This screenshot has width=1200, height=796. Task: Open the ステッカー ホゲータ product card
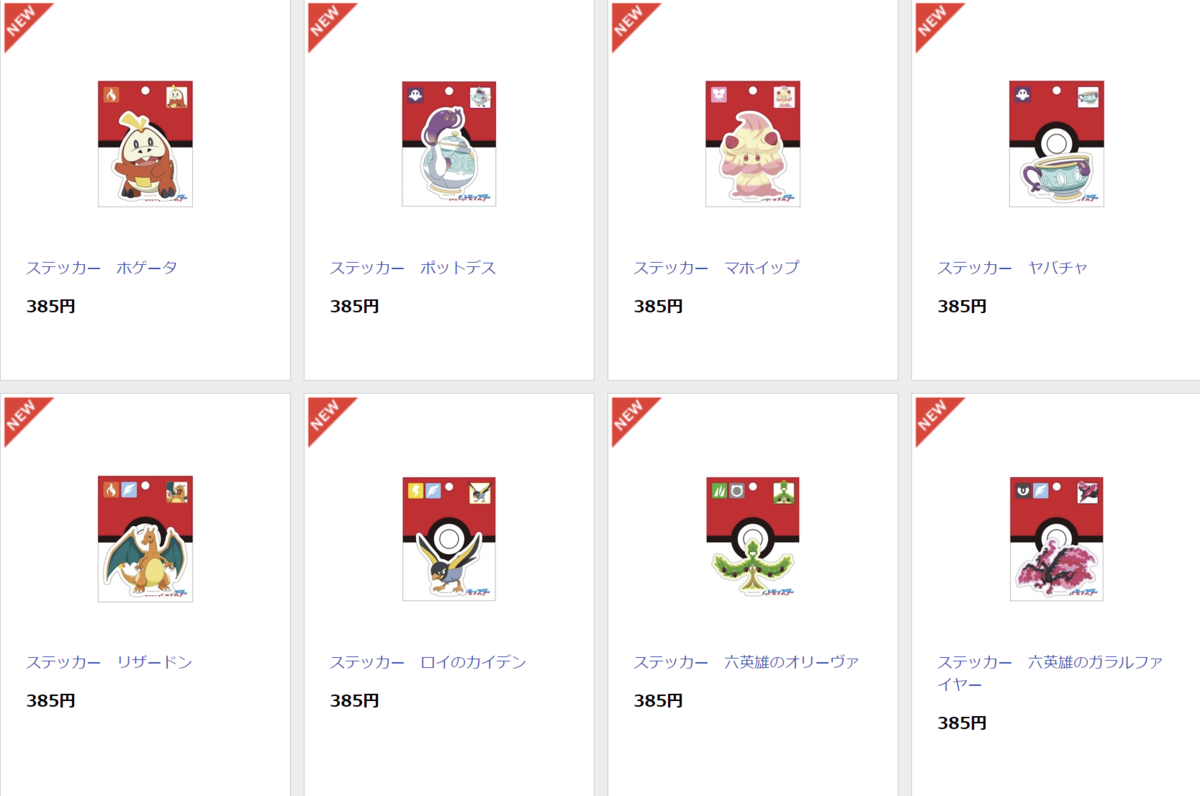[x=101, y=268]
